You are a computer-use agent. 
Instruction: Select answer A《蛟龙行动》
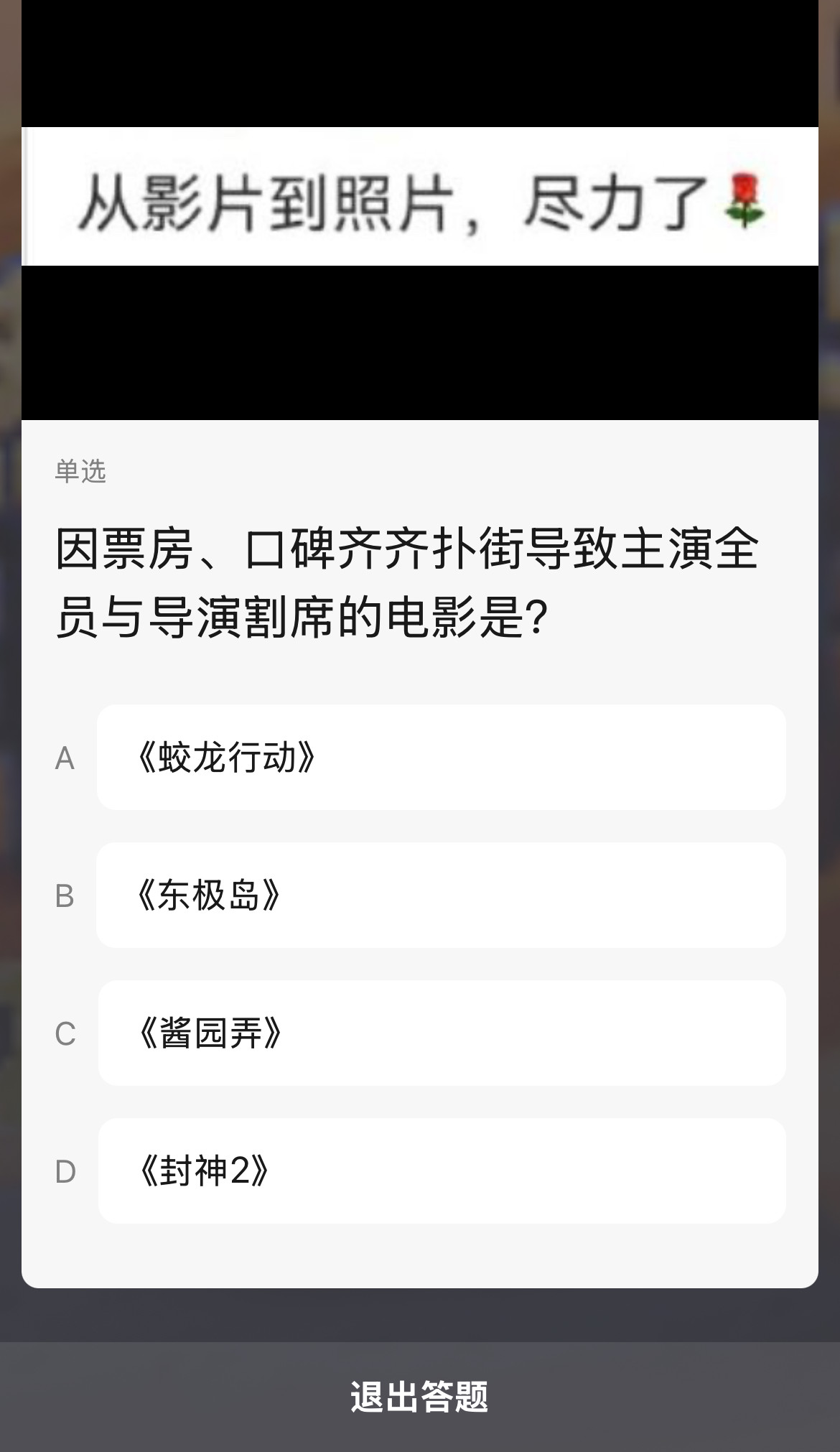click(441, 758)
